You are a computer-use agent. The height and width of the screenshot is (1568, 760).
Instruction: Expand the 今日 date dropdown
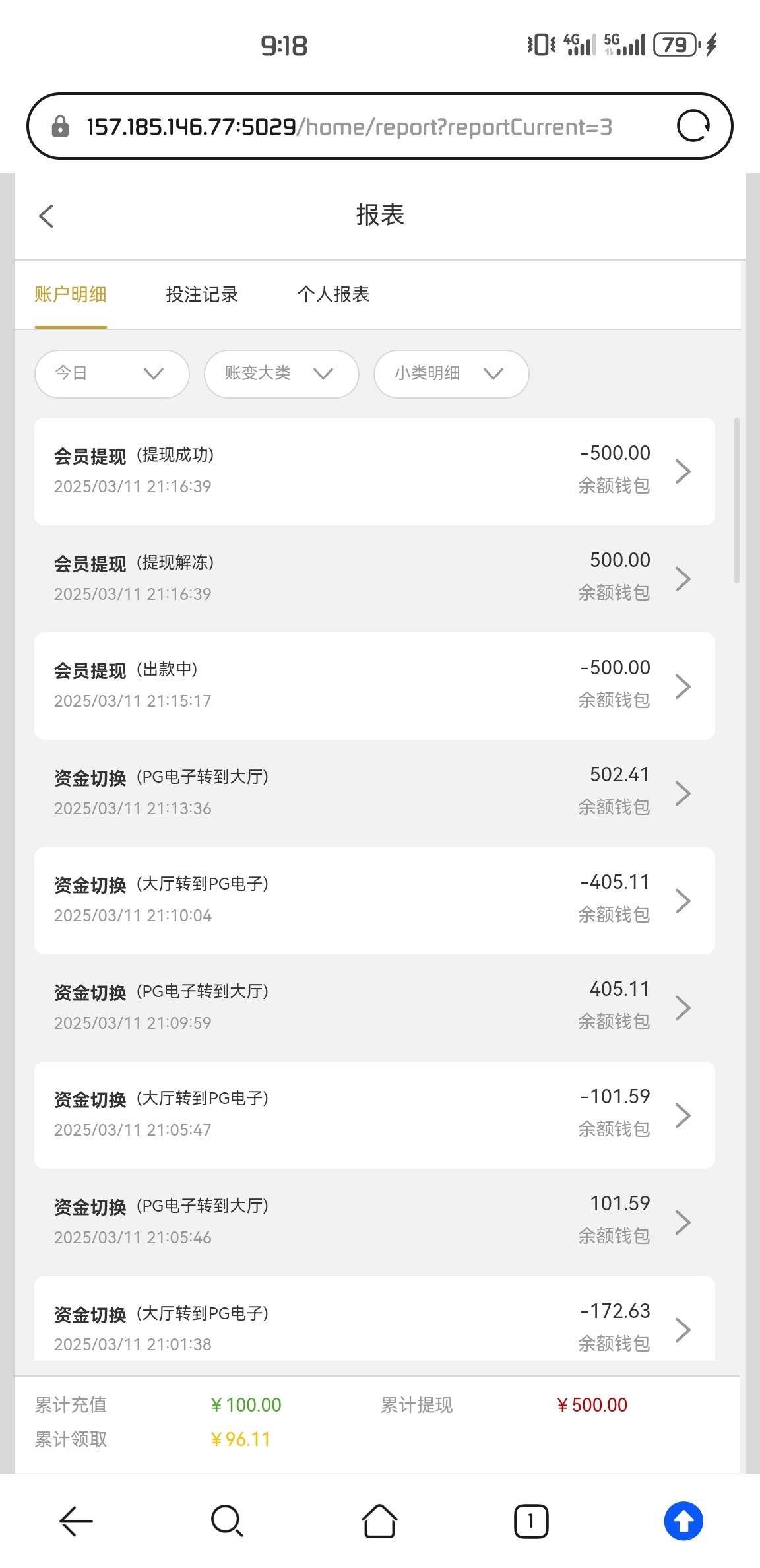point(111,374)
